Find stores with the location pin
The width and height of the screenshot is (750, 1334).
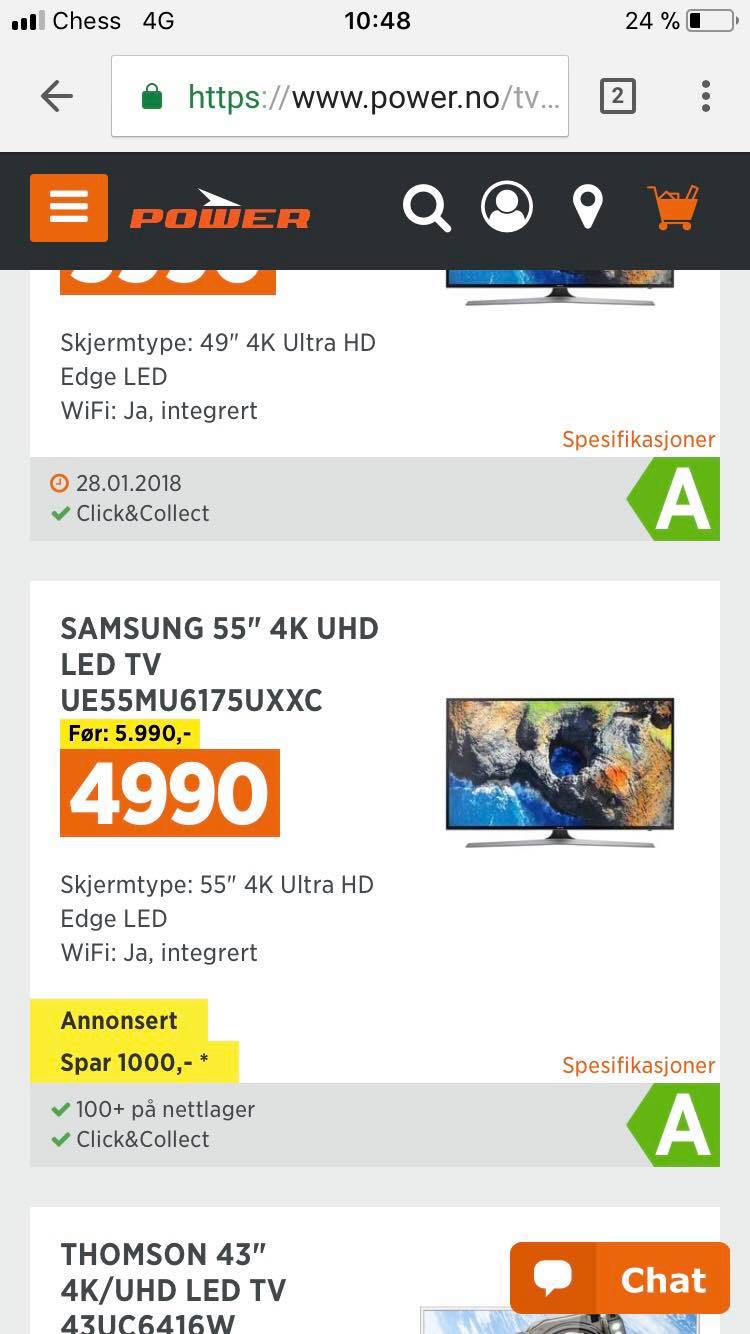coord(587,208)
